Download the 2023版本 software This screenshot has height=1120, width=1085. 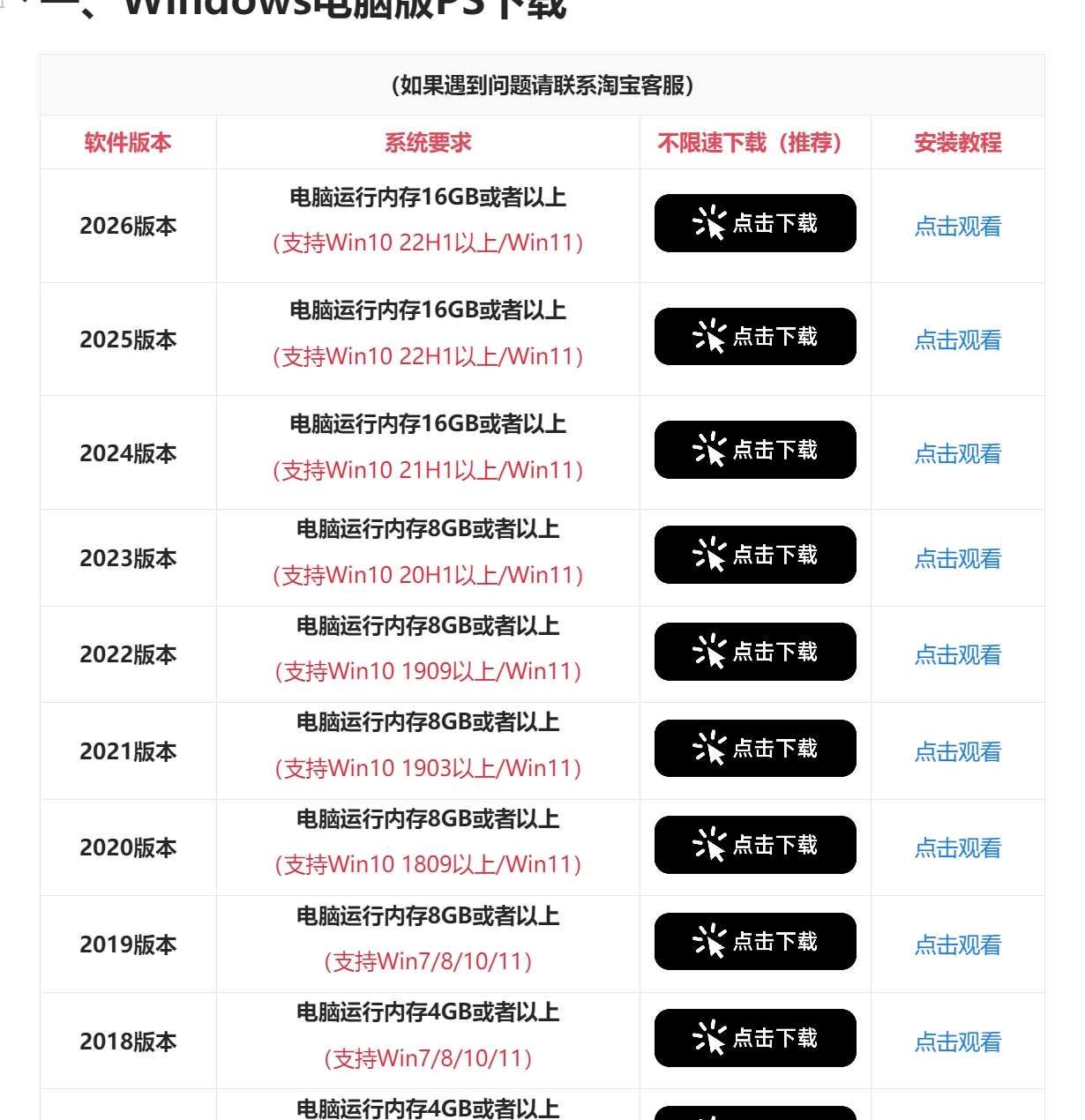[755, 555]
